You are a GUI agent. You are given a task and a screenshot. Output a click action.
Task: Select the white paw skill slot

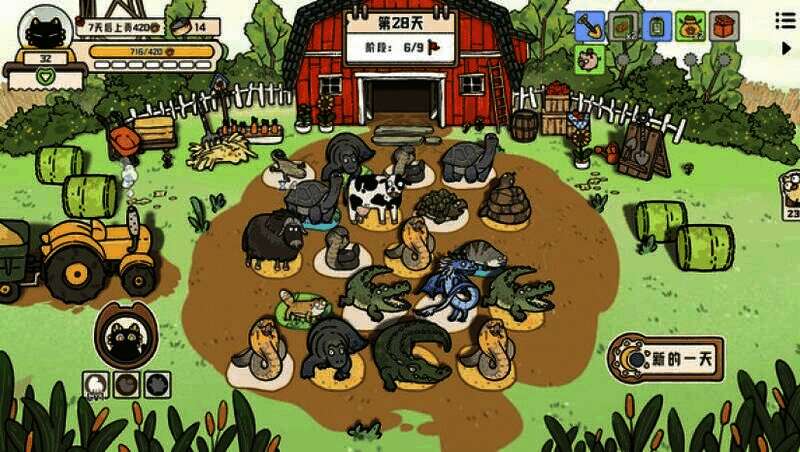pos(97,384)
